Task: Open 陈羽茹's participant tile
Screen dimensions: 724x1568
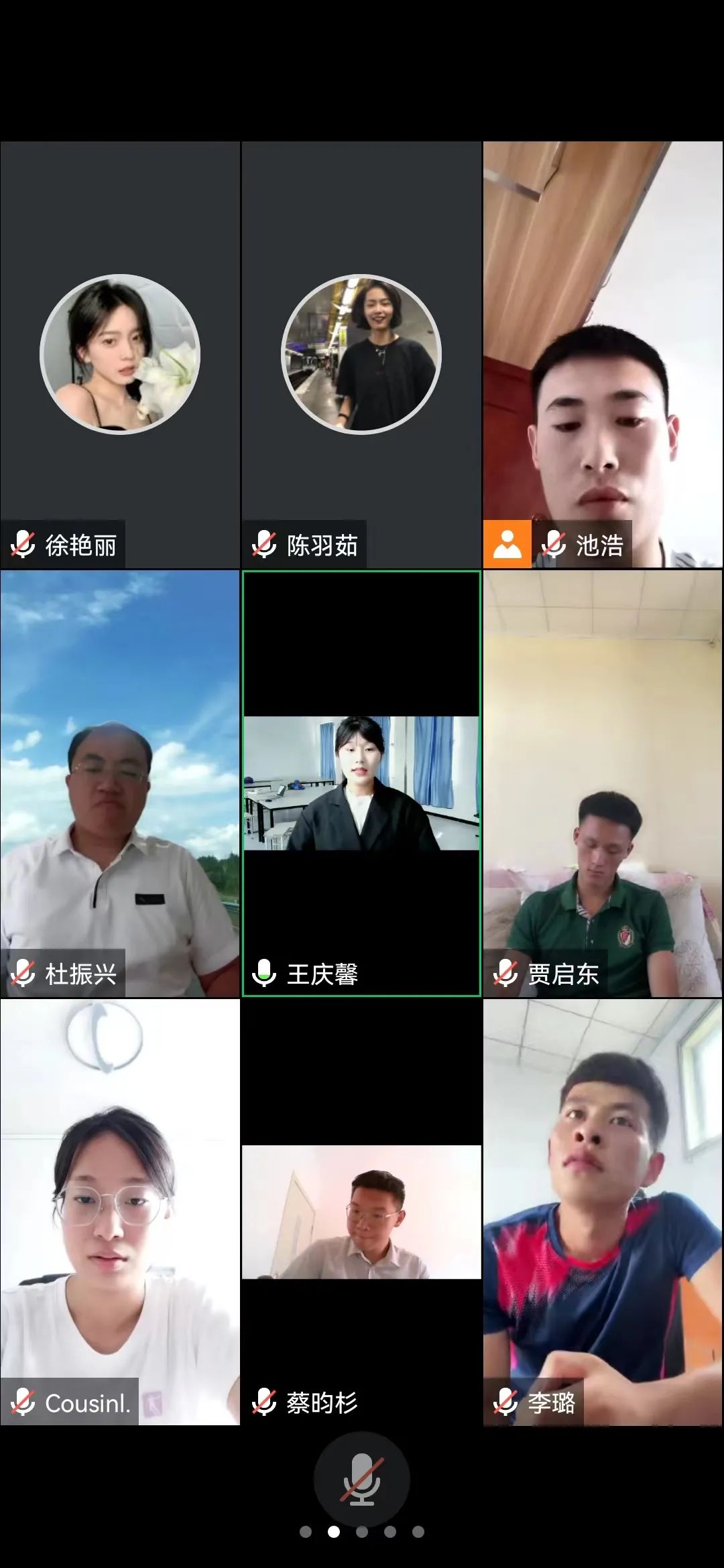Action: (361, 354)
